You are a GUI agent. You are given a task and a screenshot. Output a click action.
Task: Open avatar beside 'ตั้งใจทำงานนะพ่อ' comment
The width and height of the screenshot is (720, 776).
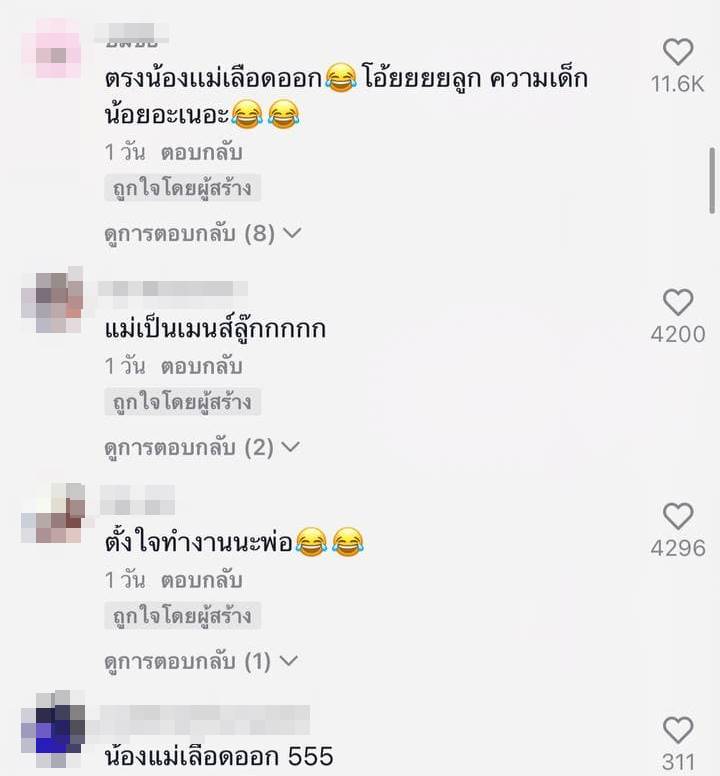52,514
